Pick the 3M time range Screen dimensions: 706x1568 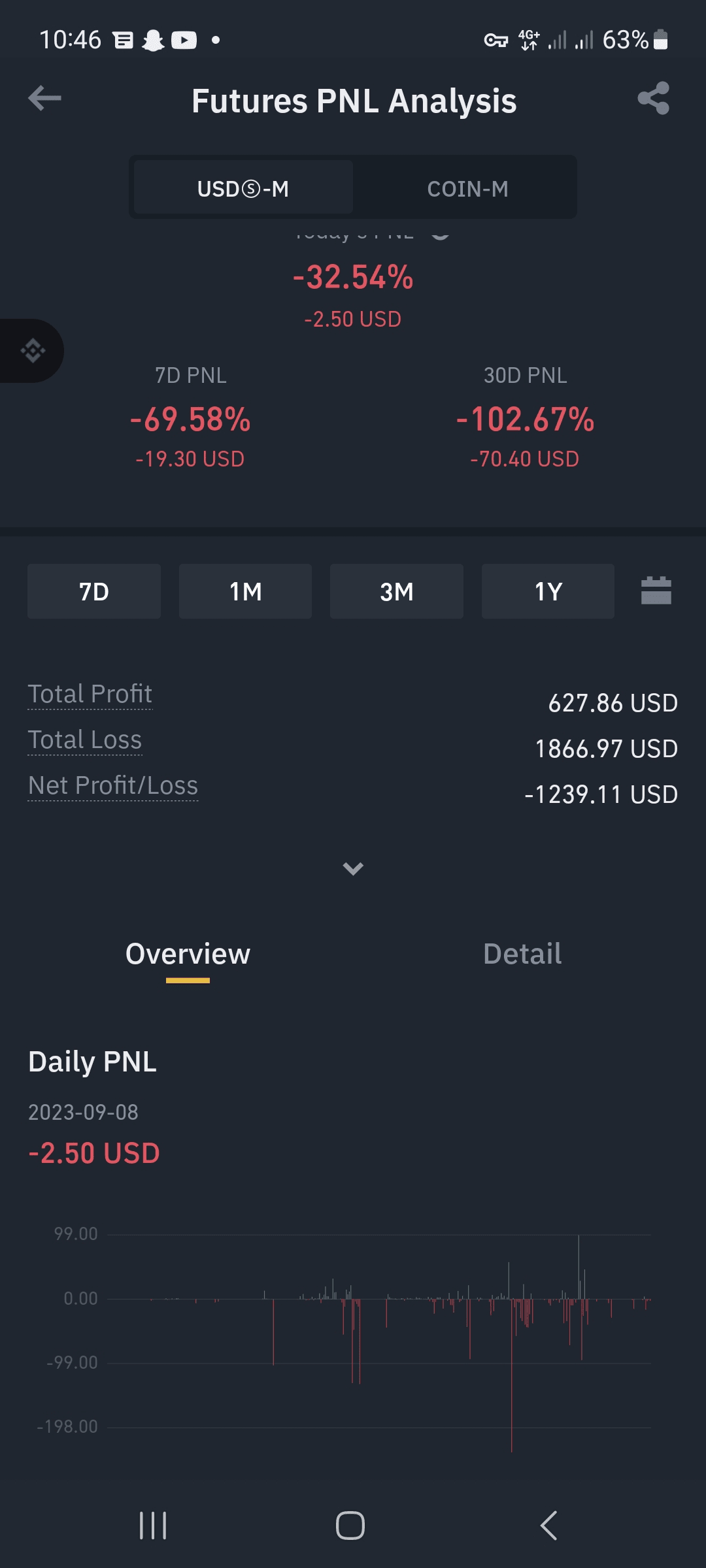396,591
